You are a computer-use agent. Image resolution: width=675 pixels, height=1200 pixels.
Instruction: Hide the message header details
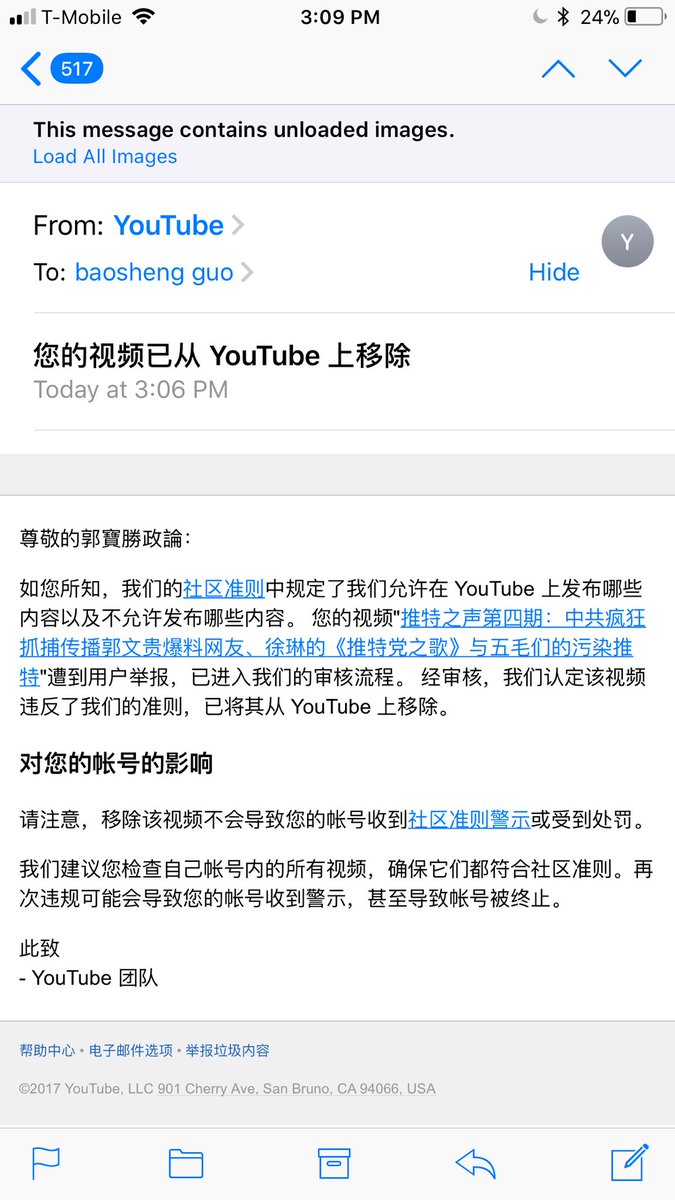(x=554, y=272)
